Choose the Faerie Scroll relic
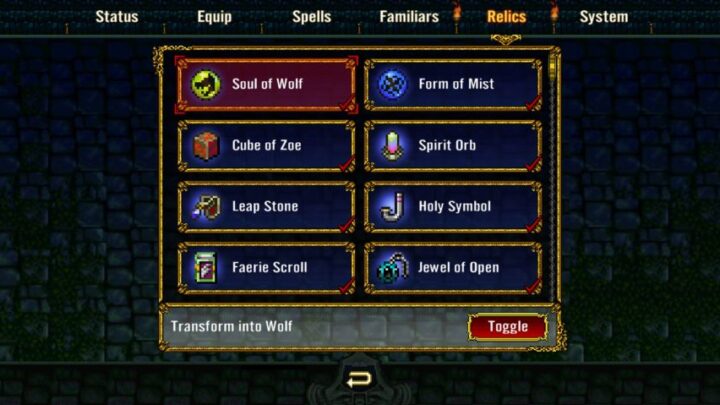This screenshot has height=405, width=720. (x=267, y=268)
